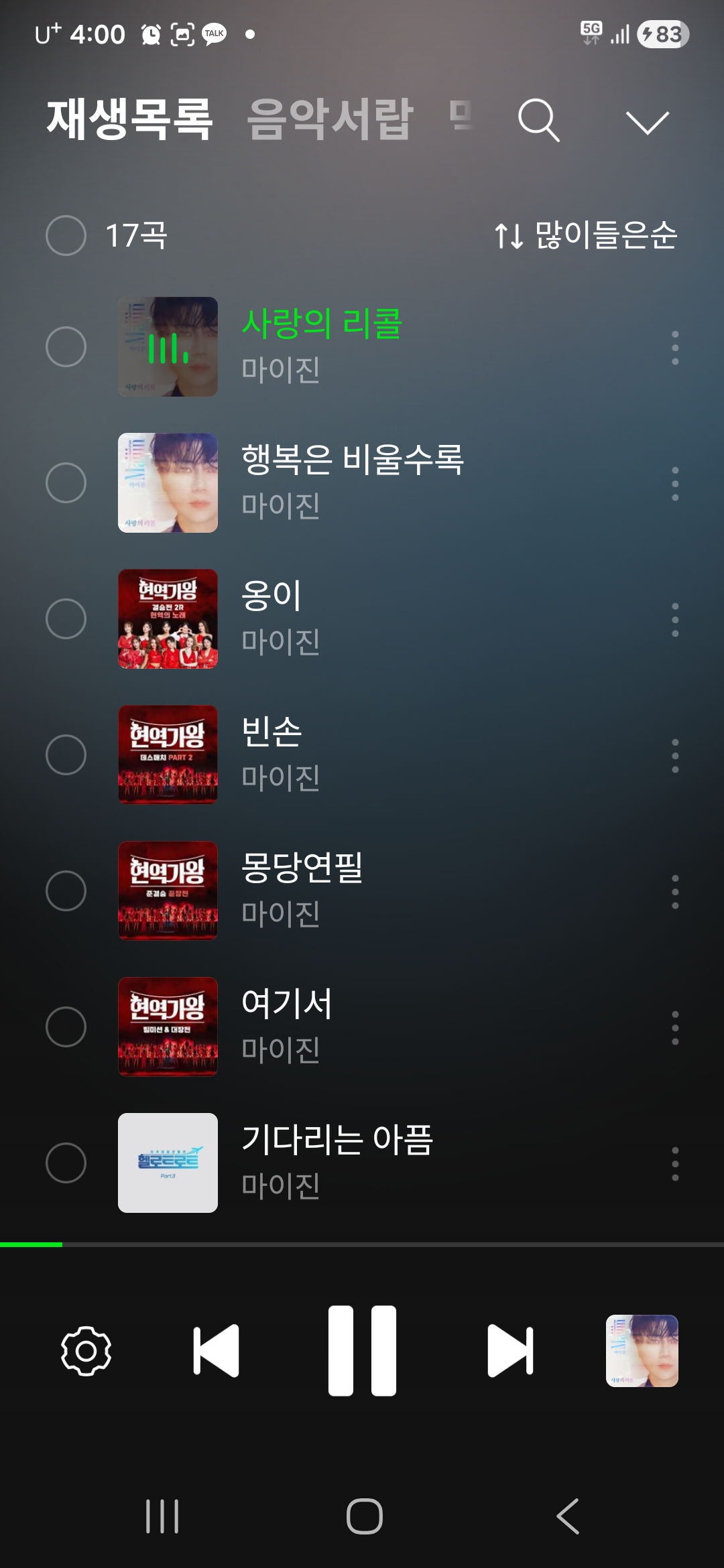
Task: Open more options for 기다리는 아픔
Action: tap(674, 1164)
